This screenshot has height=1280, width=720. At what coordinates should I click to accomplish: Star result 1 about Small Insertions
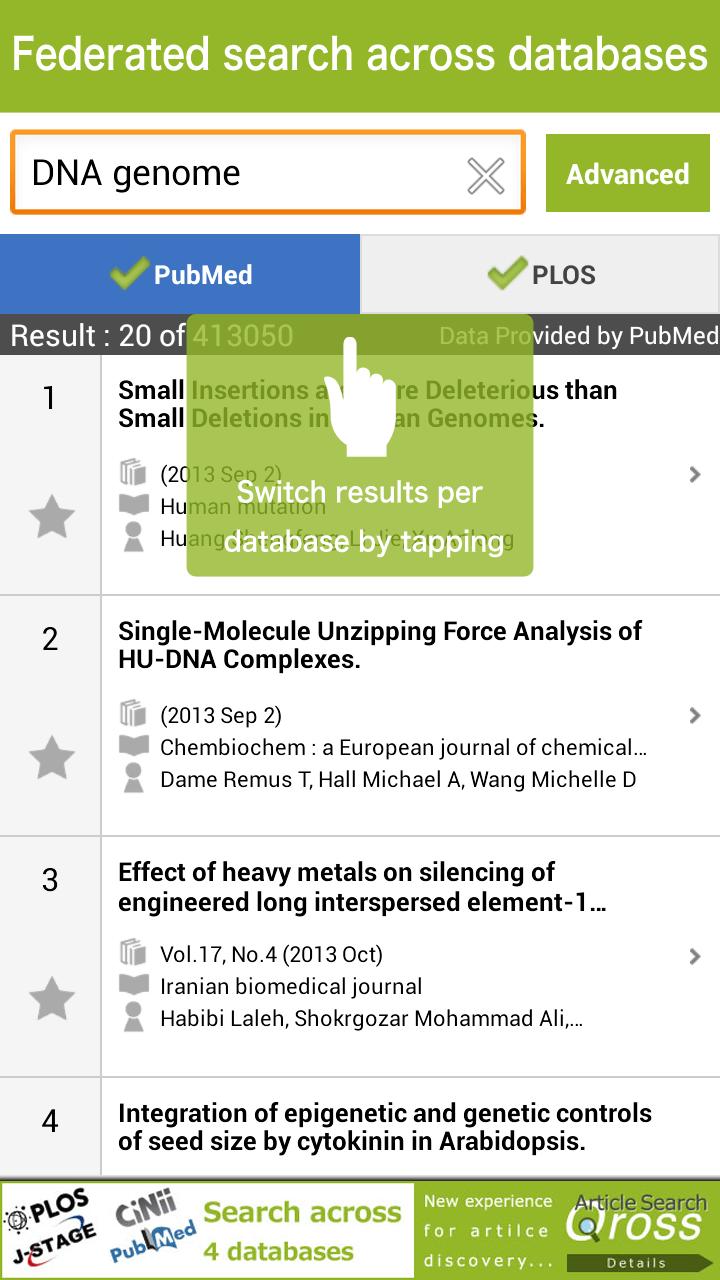52,517
